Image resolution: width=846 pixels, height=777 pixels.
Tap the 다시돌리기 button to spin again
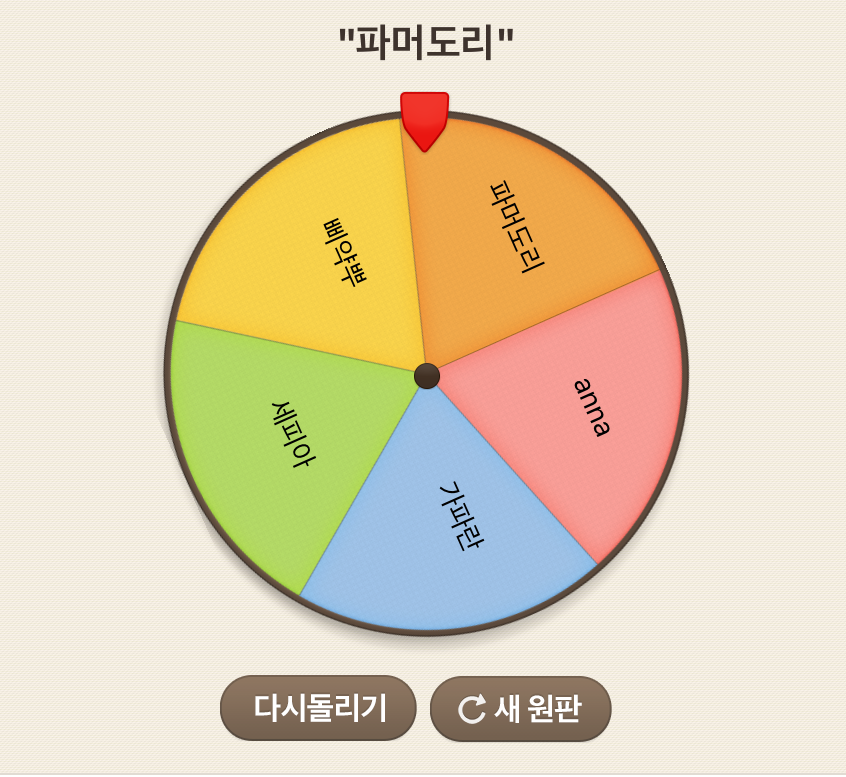pyautogui.click(x=318, y=708)
